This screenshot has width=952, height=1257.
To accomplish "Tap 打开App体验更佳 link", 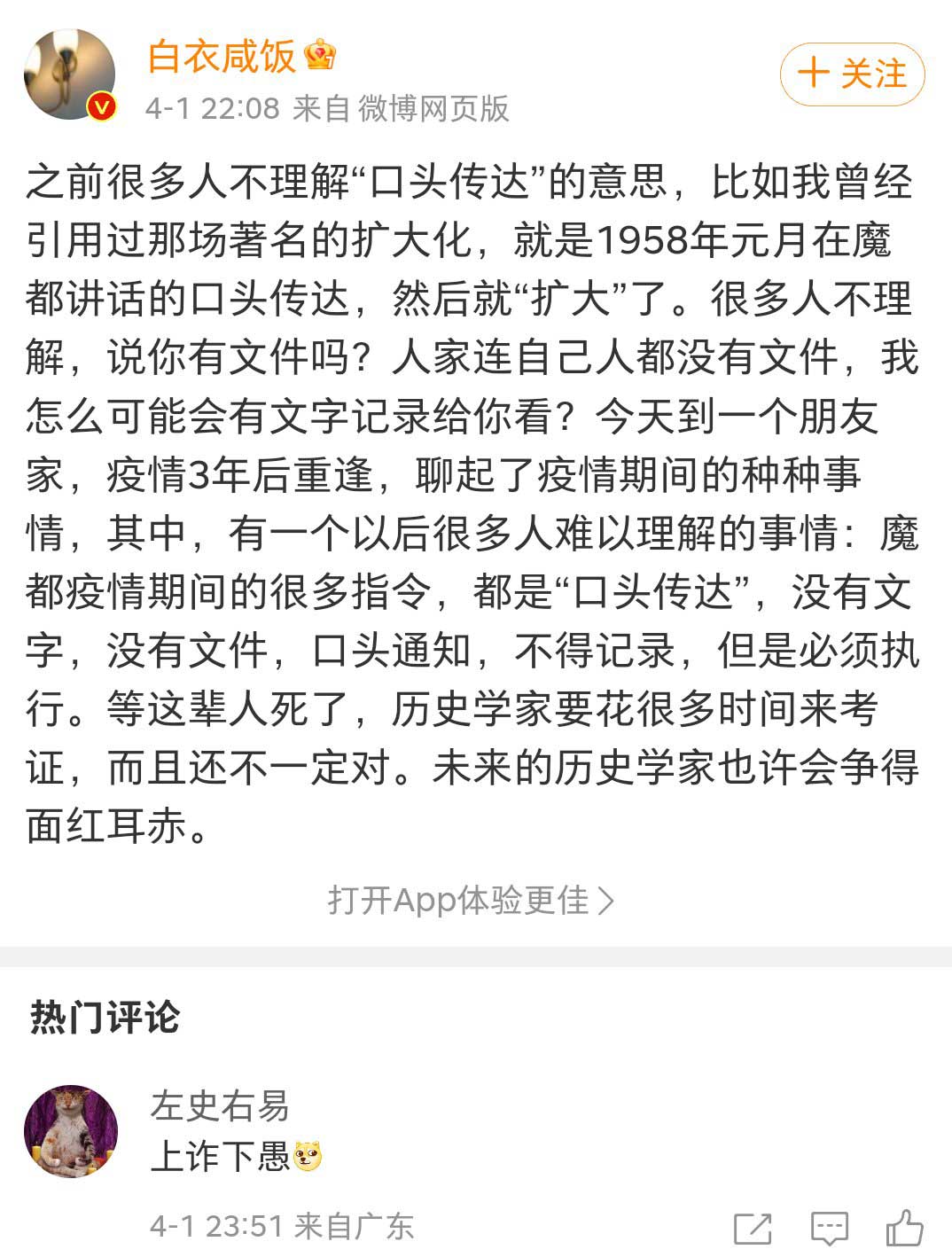I will (x=471, y=901).
